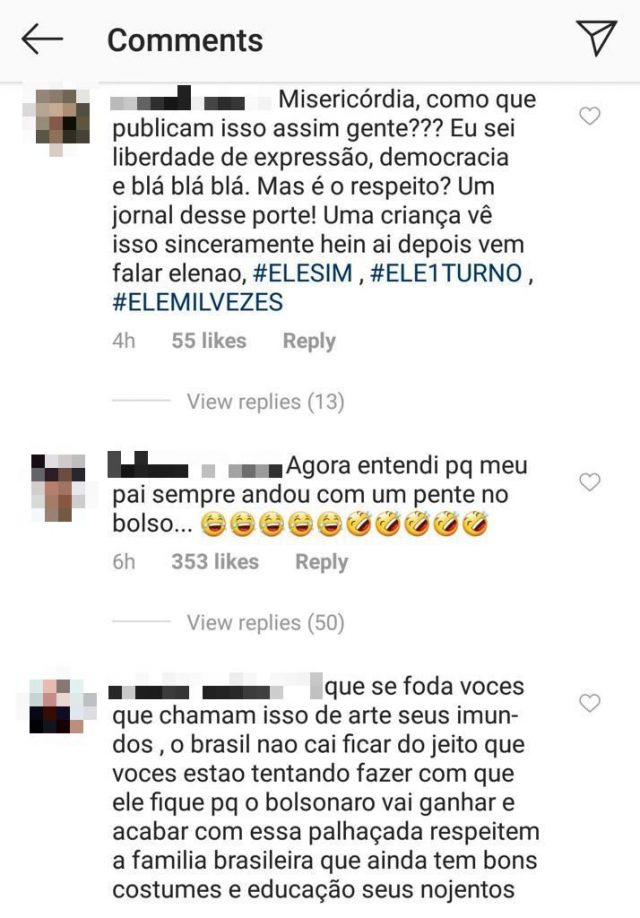
Task: Open the #ELESIM hashtag
Action: point(302,272)
